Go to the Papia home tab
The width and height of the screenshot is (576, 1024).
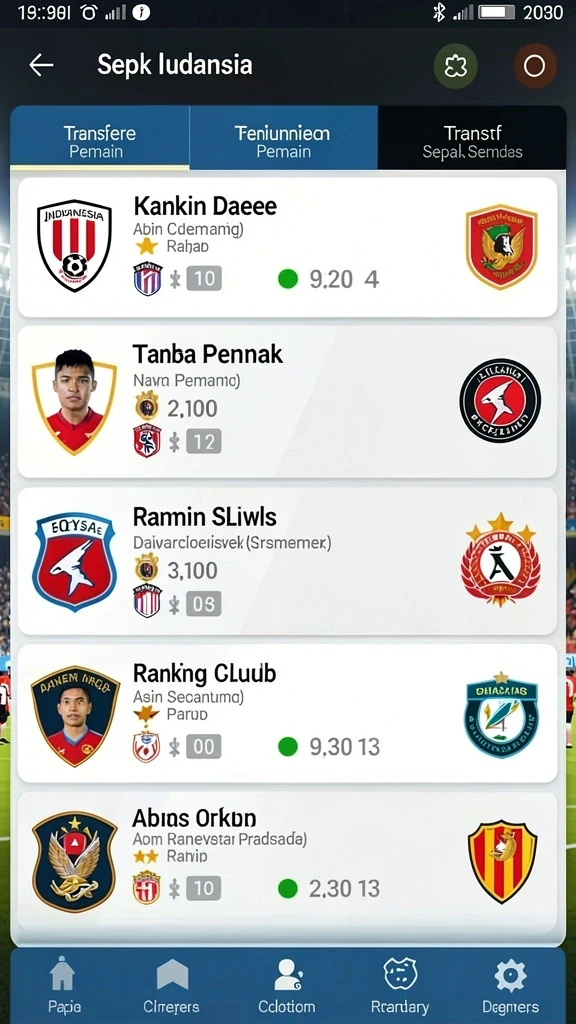61,985
